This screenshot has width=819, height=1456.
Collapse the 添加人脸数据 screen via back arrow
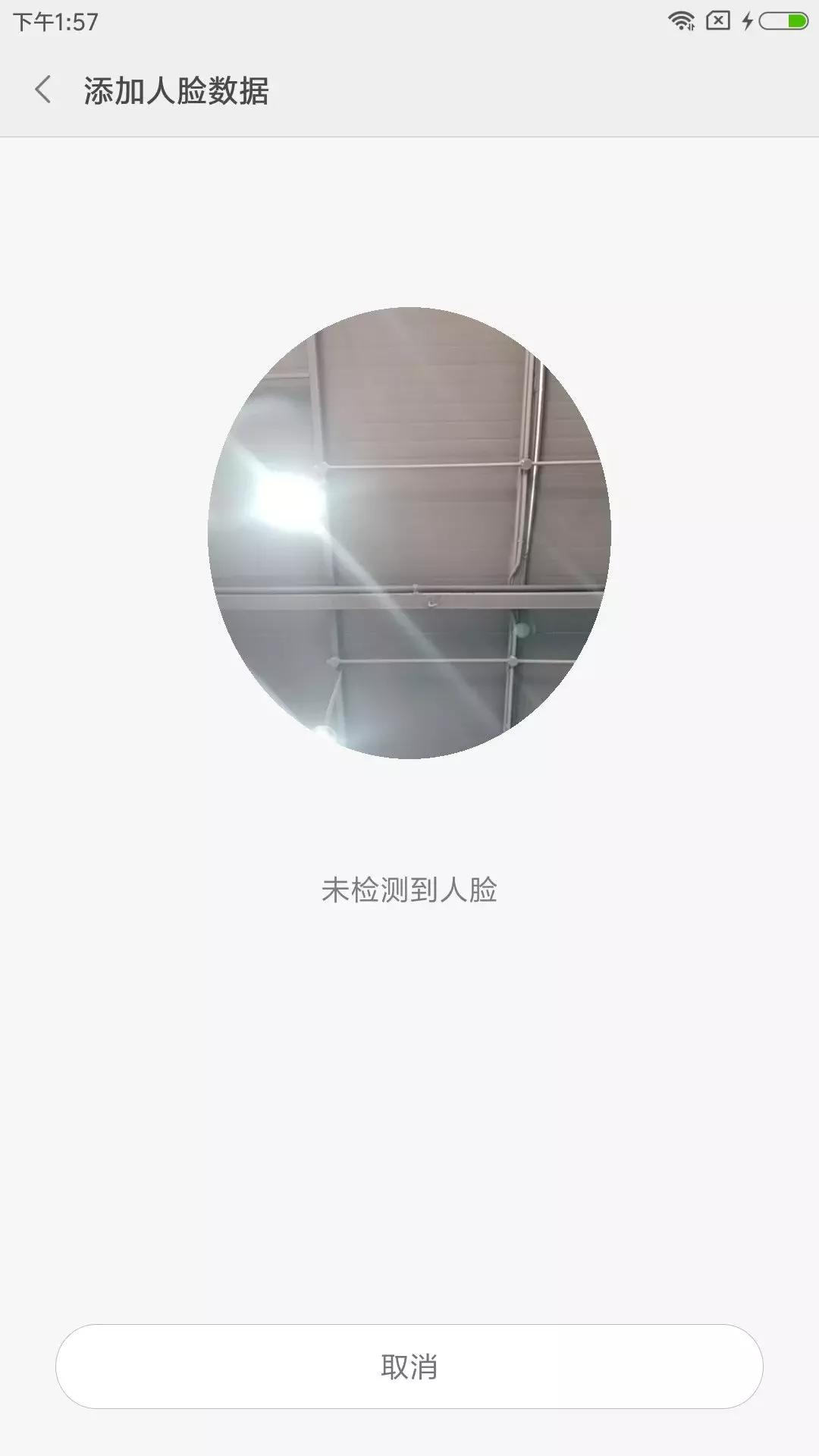coord(44,90)
